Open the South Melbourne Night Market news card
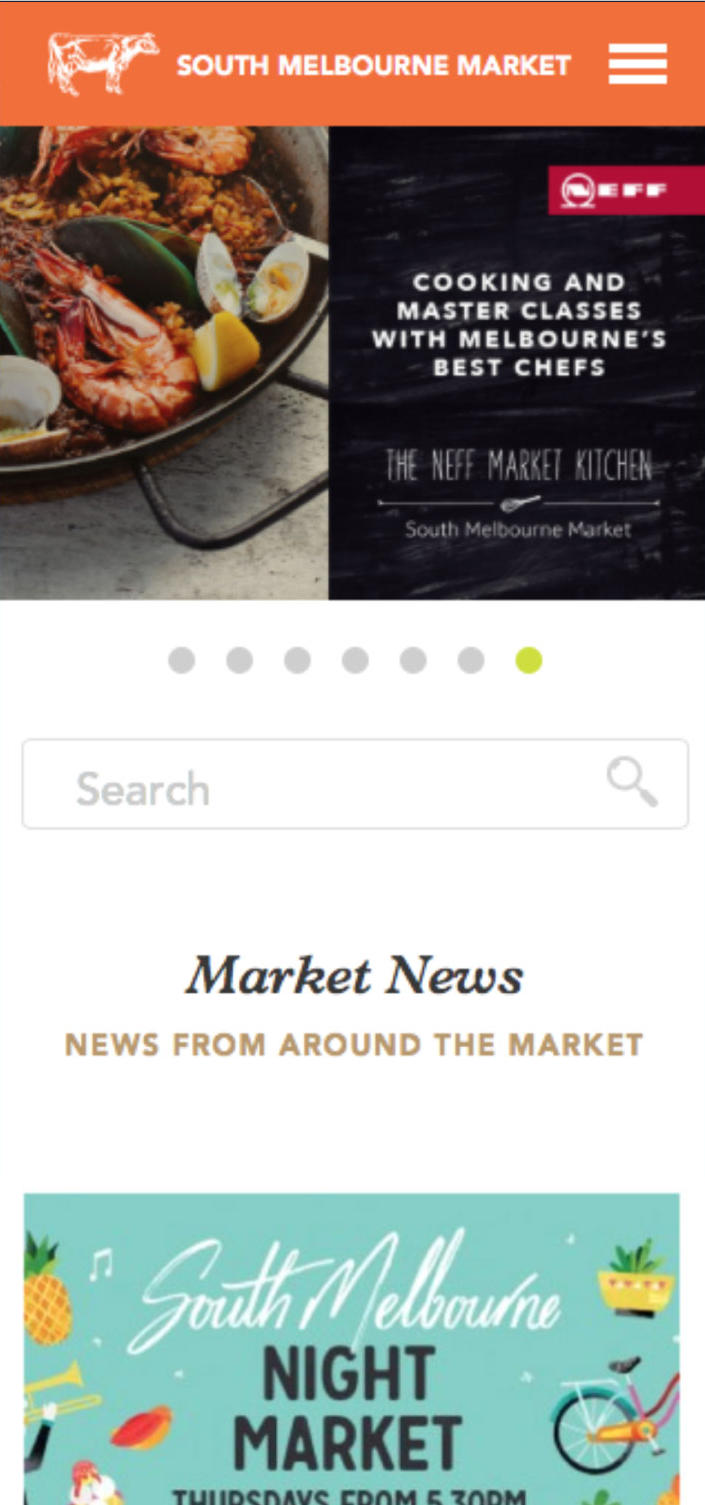Screen dimensions: 705x1505 click(x=352, y=1350)
